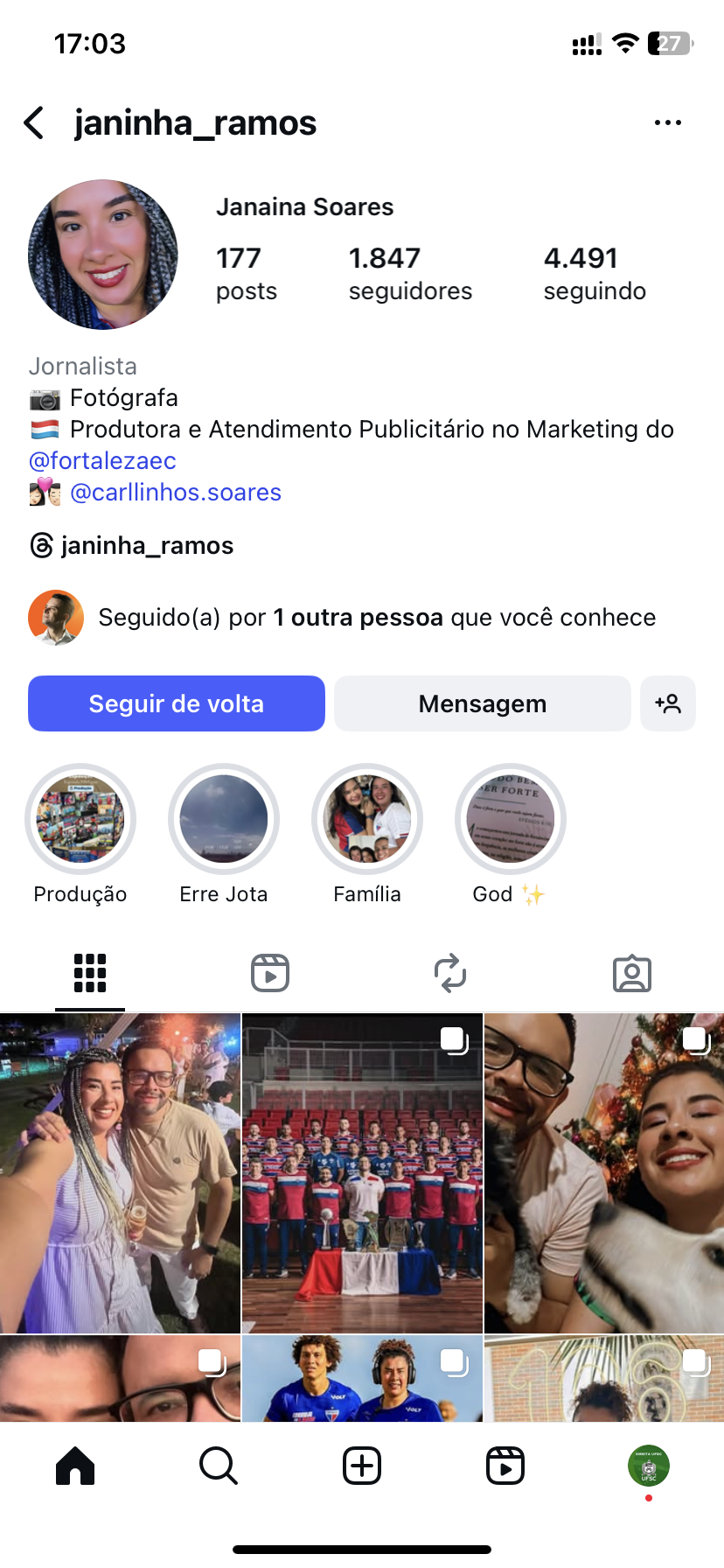Open the 4.491 seguindo list
Viewport: 724px width, 1568px height.
pos(595,274)
